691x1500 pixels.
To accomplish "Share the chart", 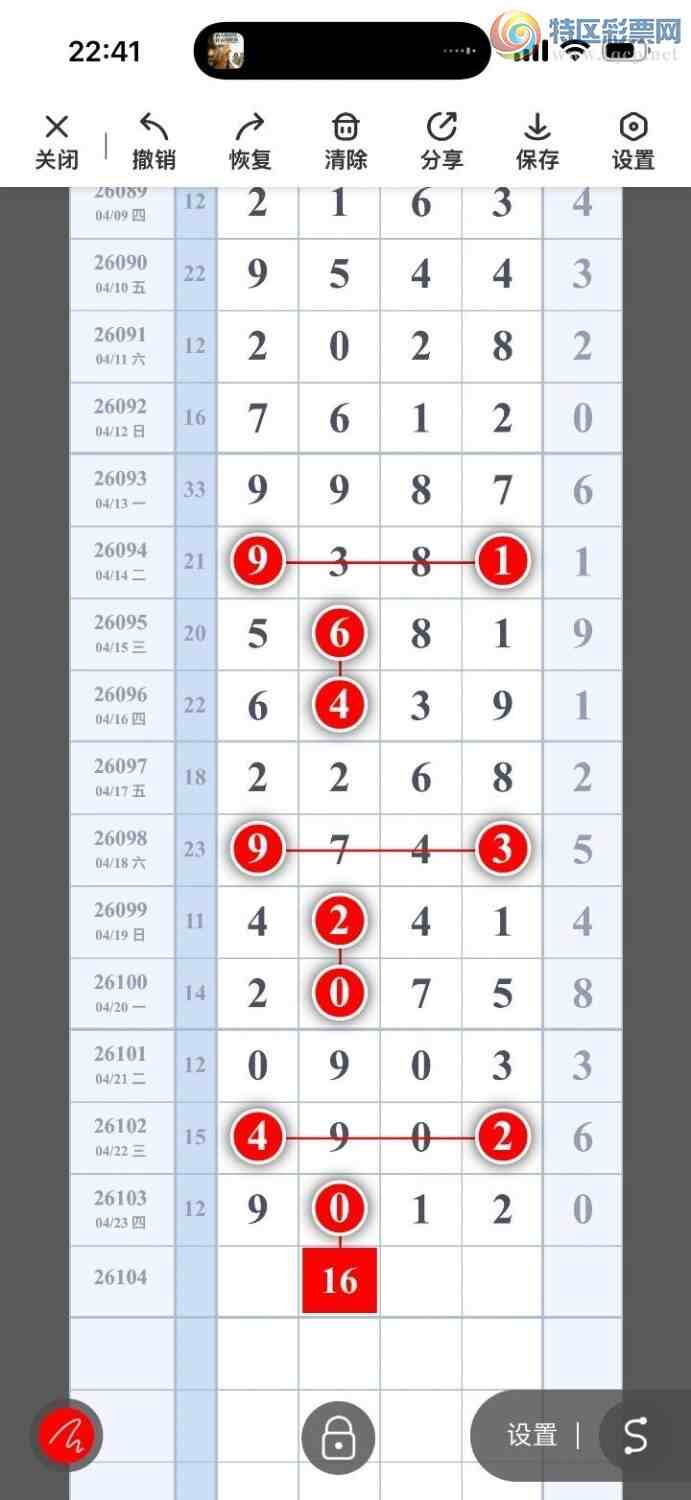I will (441, 141).
